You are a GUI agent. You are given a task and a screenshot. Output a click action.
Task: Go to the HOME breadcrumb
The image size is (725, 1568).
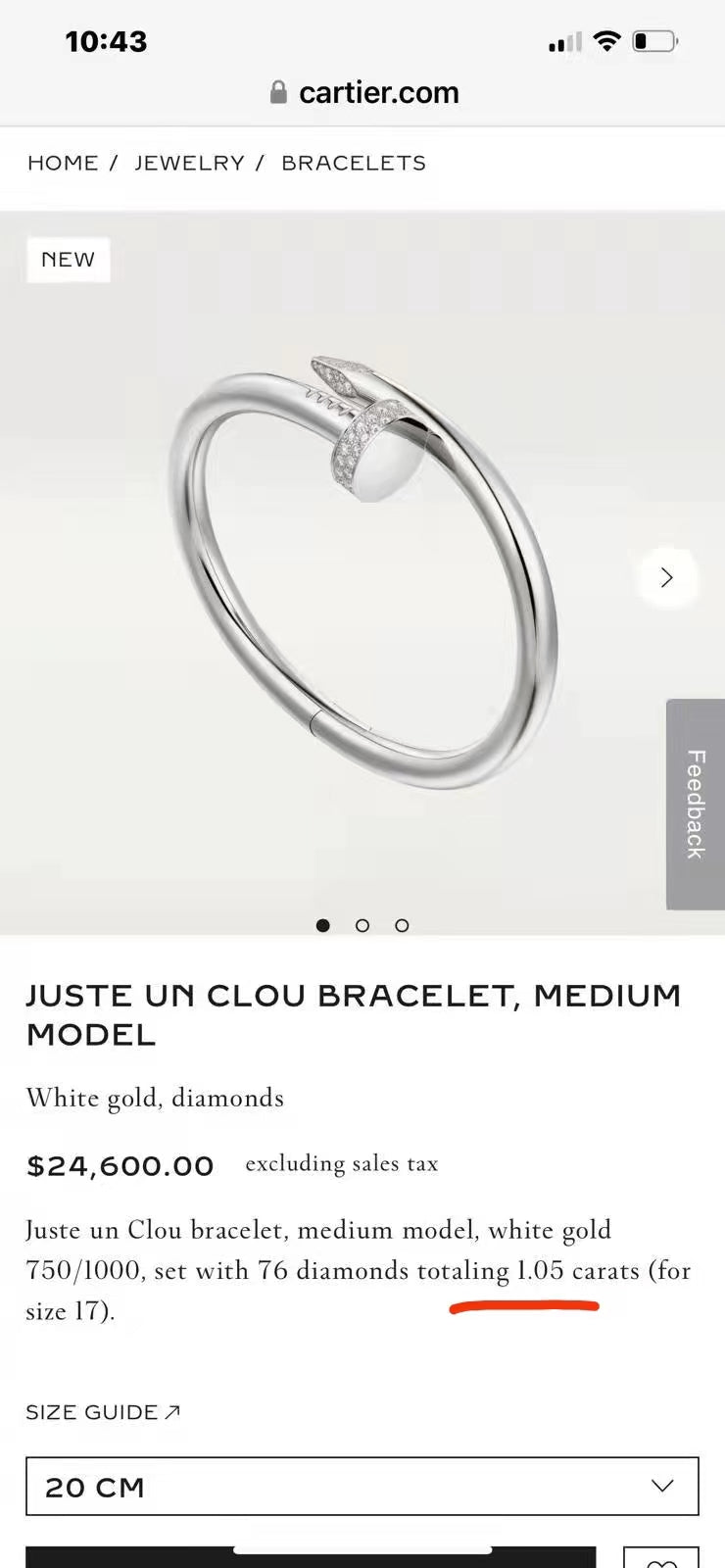click(x=63, y=163)
